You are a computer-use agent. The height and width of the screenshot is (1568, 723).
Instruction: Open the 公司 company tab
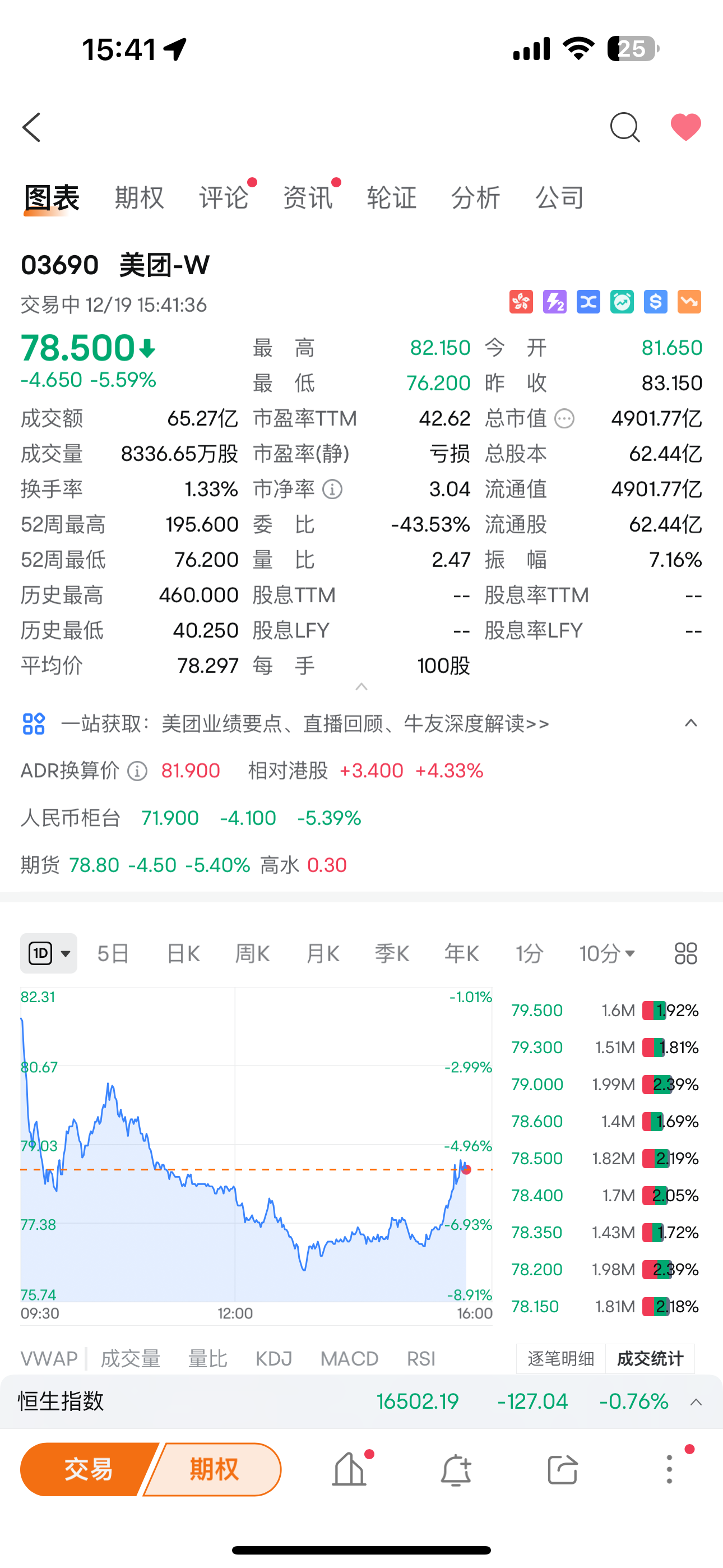pos(559,198)
